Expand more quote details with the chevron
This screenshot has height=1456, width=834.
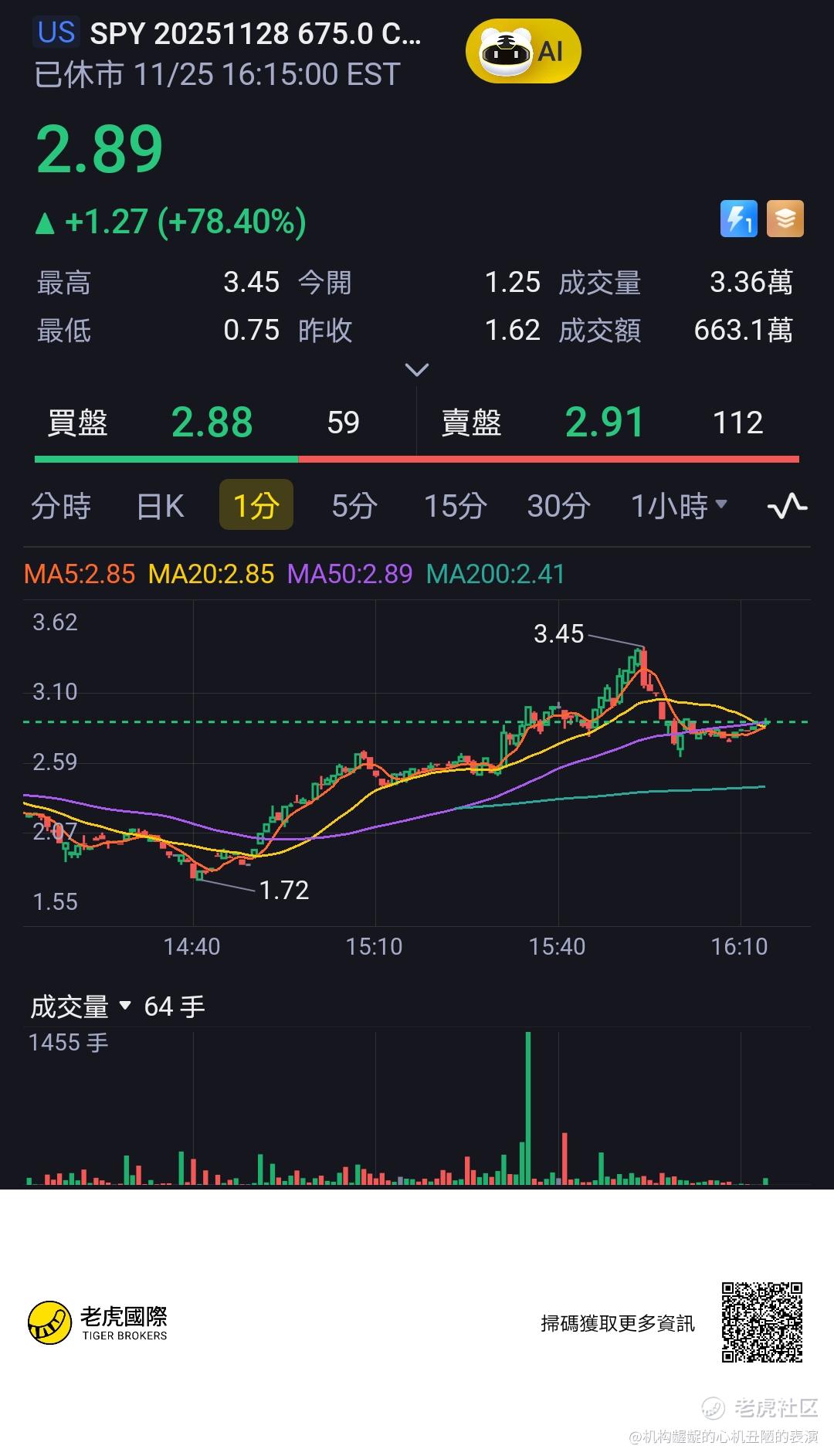pyautogui.click(x=417, y=370)
